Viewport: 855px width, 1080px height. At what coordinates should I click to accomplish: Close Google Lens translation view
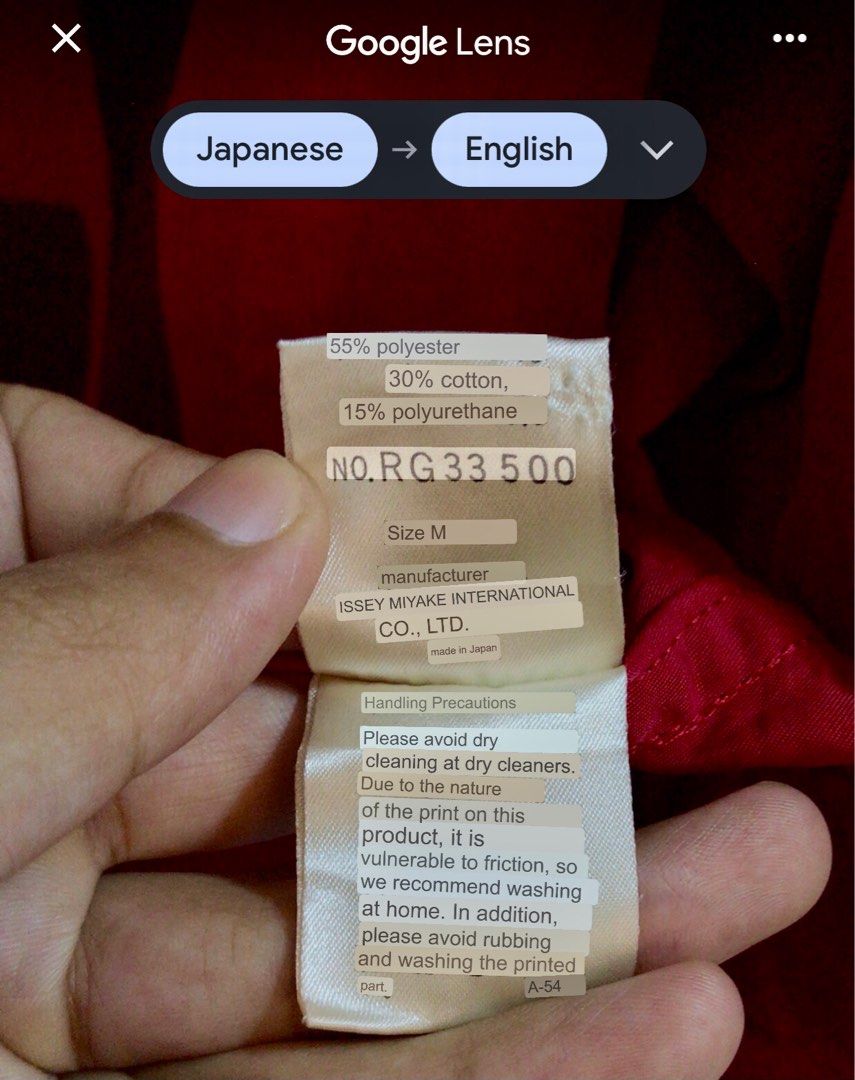[x=66, y=39]
